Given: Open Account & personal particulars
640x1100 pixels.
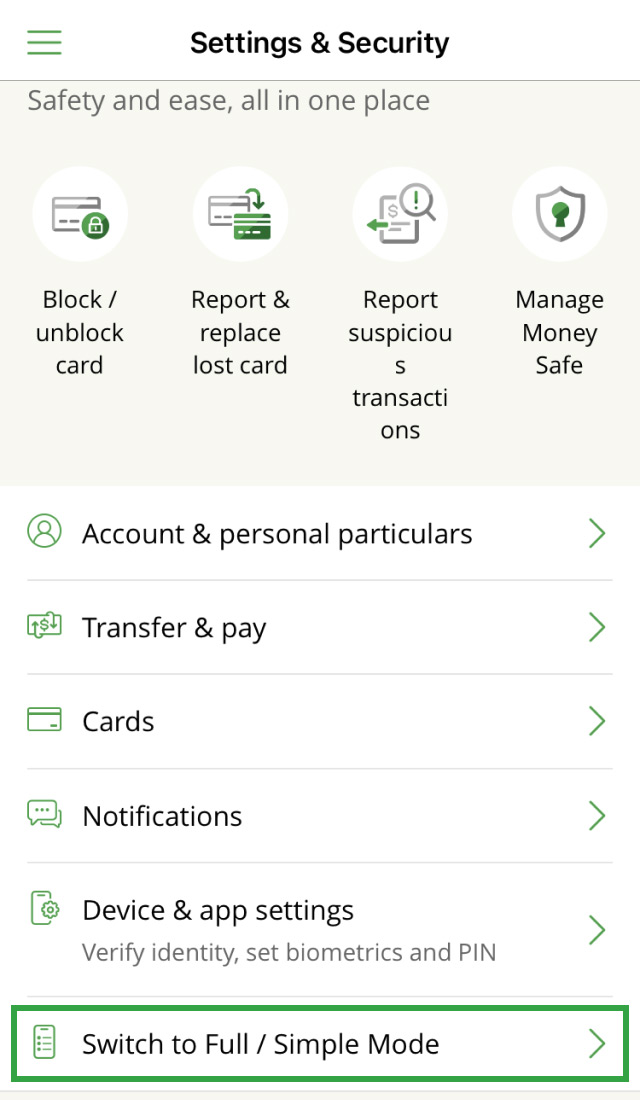Looking at the screenshot, I should [x=320, y=534].
